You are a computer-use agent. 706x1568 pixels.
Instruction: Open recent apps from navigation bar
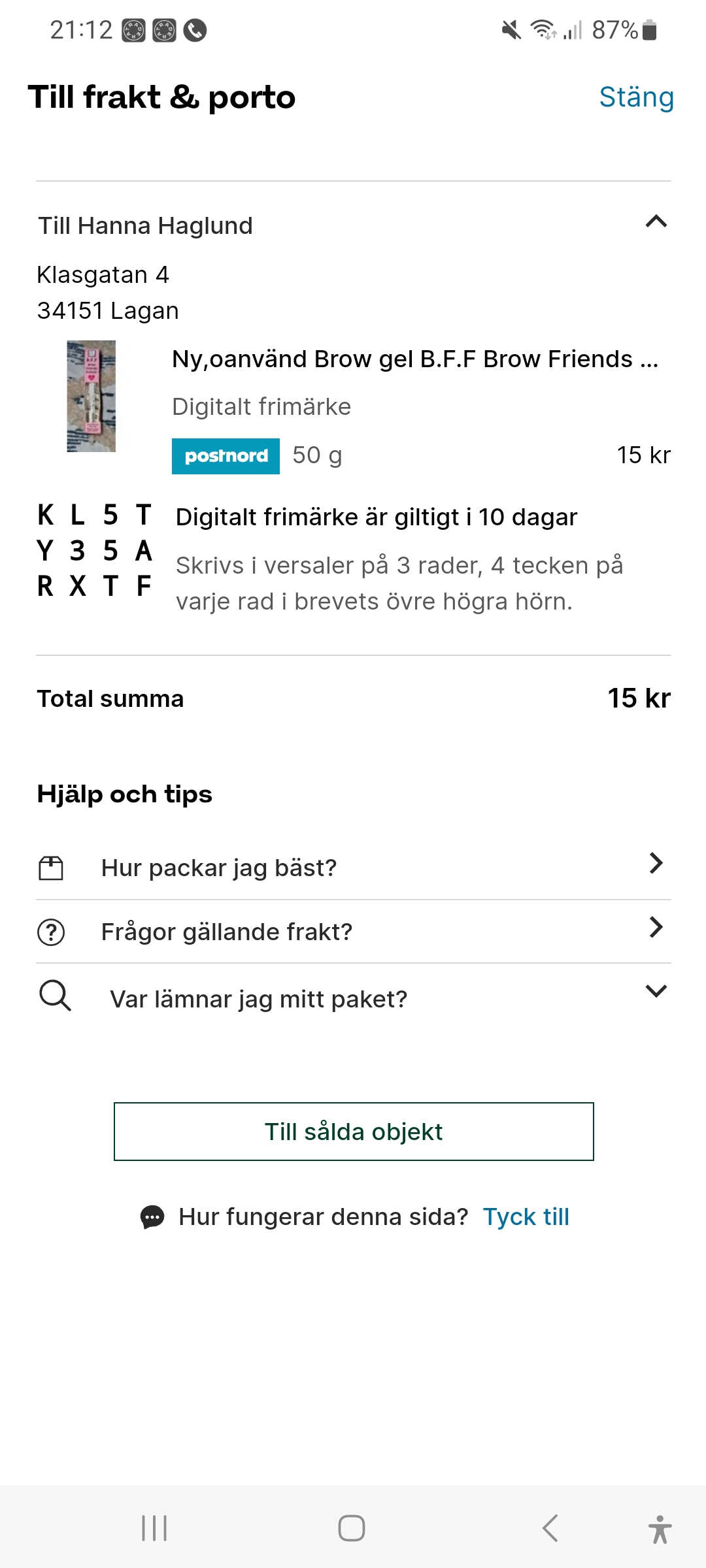154,1528
